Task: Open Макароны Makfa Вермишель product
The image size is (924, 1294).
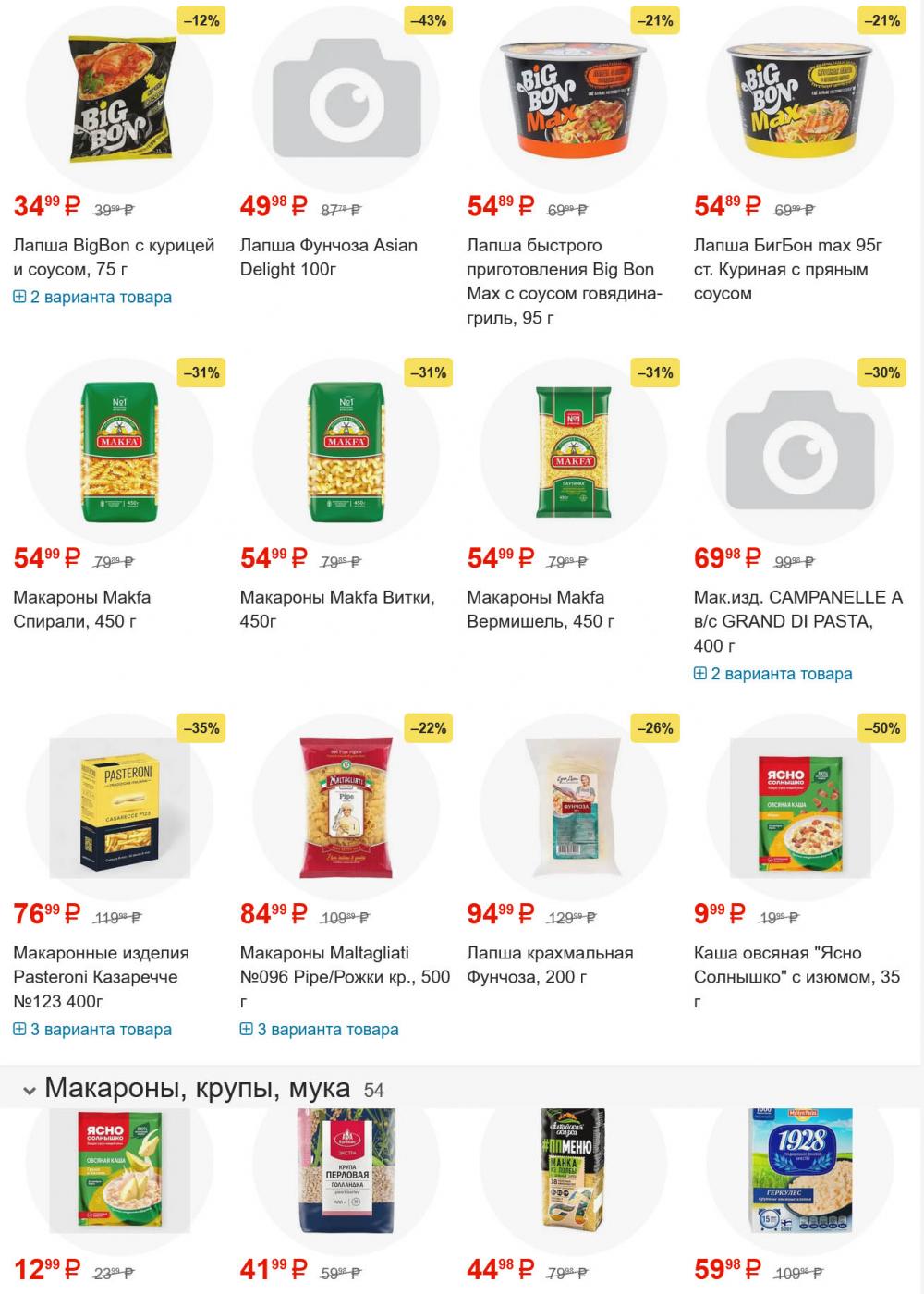Action: [x=540, y=609]
